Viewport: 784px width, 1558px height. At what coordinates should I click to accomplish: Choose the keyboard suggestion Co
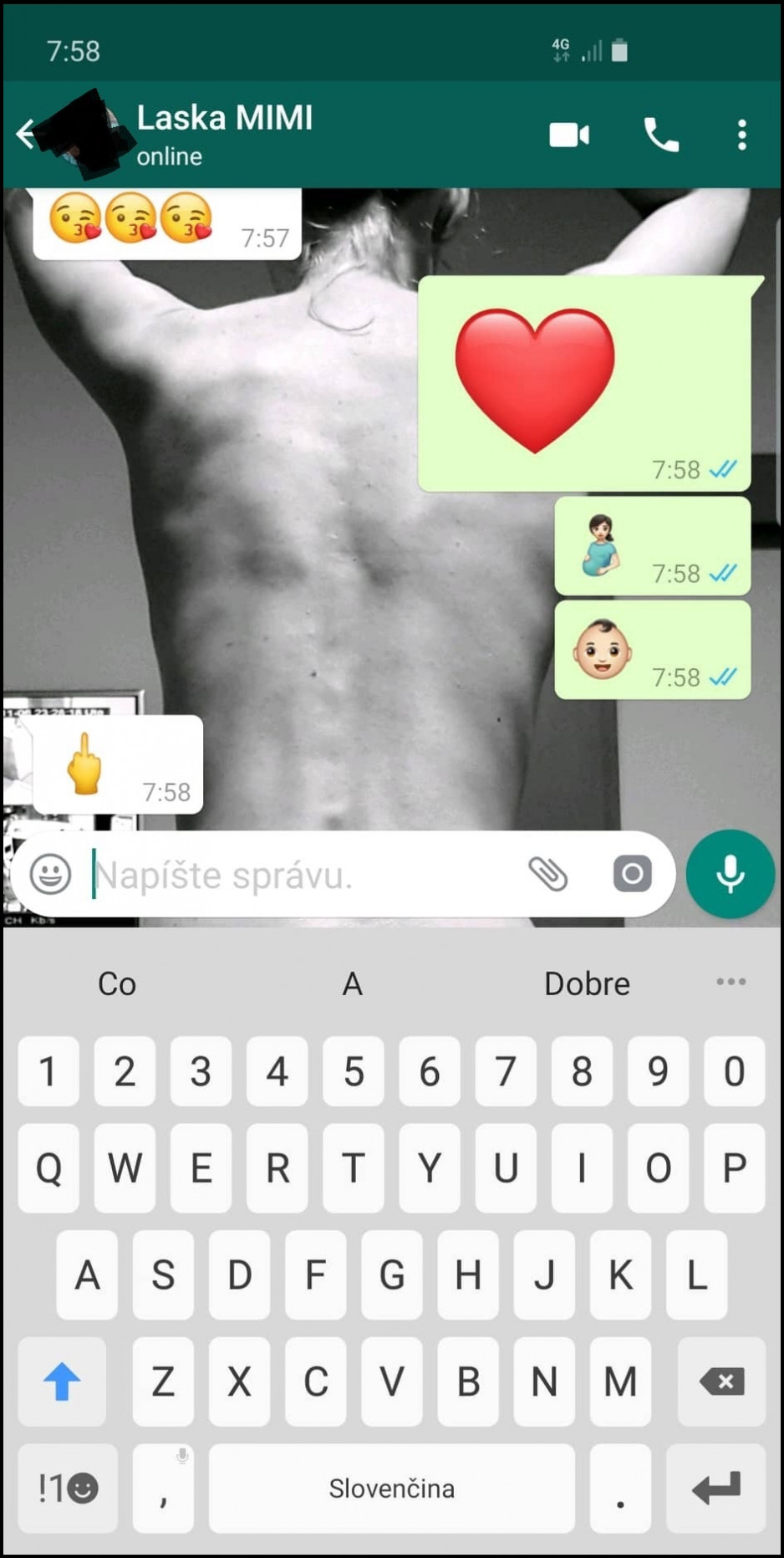pos(117,983)
